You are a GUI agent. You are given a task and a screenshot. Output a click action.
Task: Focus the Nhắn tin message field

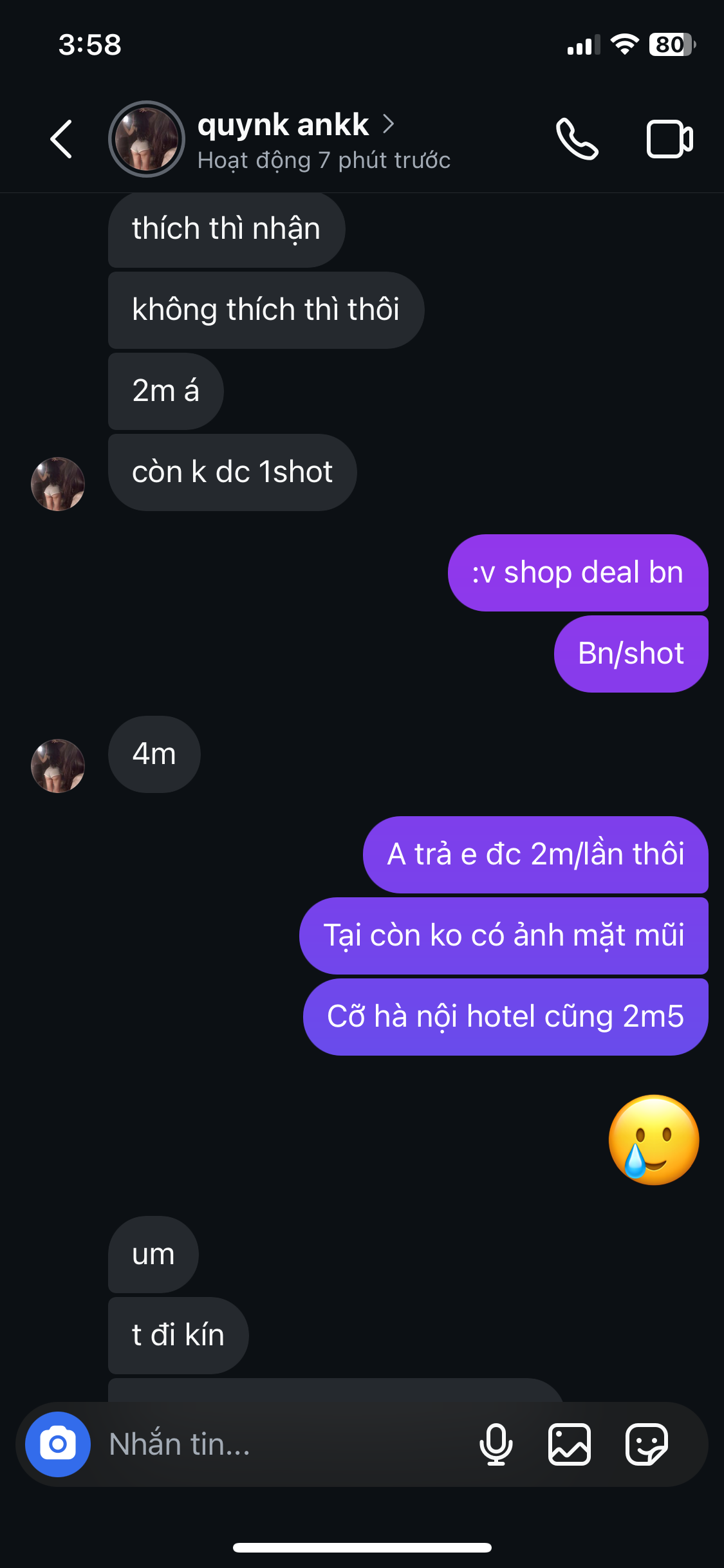[x=283, y=1444]
